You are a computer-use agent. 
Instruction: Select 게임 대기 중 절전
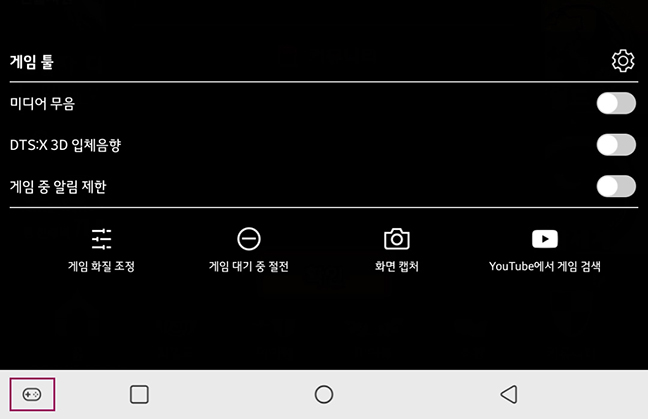point(248,249)
